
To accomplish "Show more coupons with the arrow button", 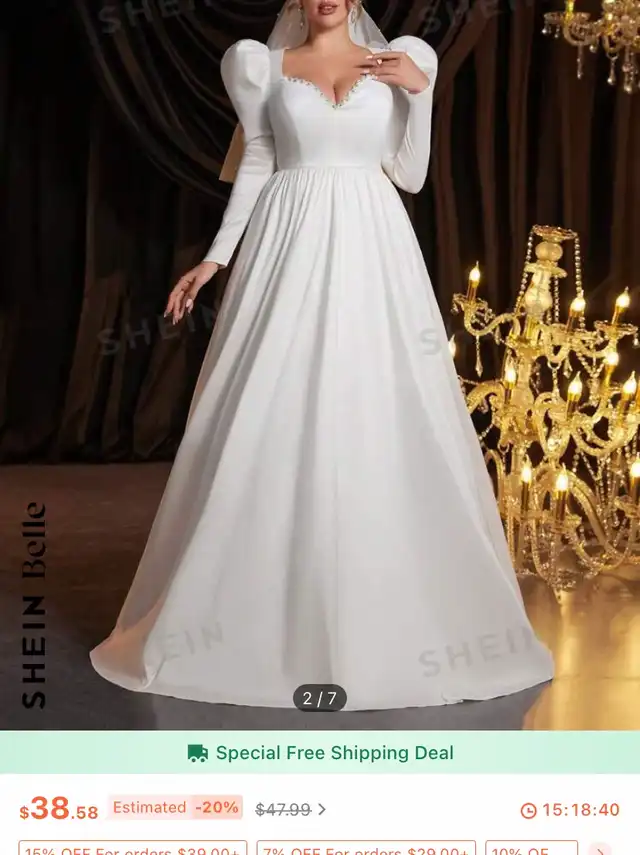I will tap(602, 849).
